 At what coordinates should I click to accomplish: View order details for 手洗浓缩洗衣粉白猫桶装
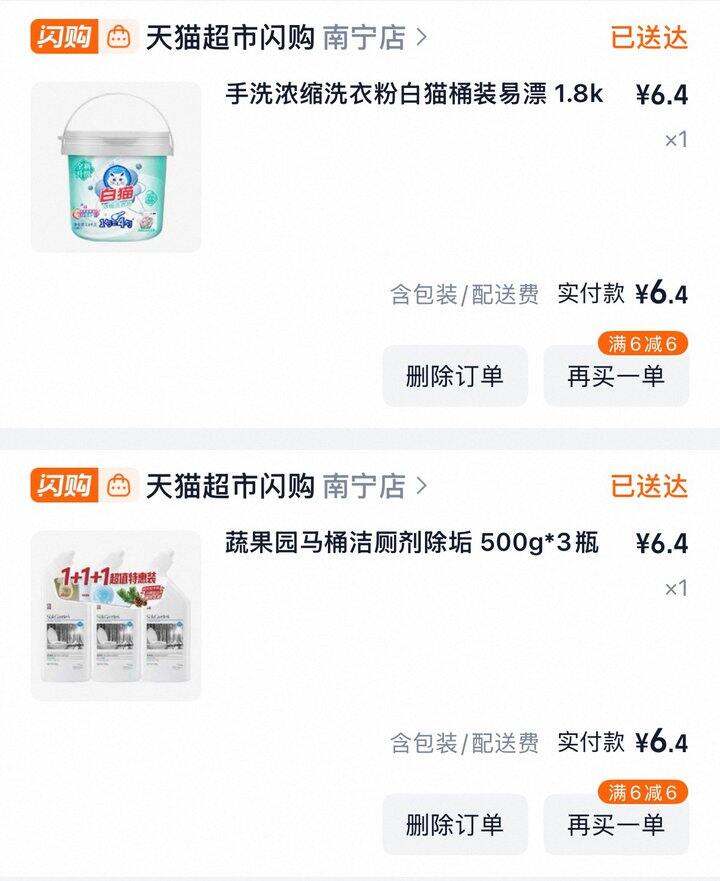tap(414, 95)
